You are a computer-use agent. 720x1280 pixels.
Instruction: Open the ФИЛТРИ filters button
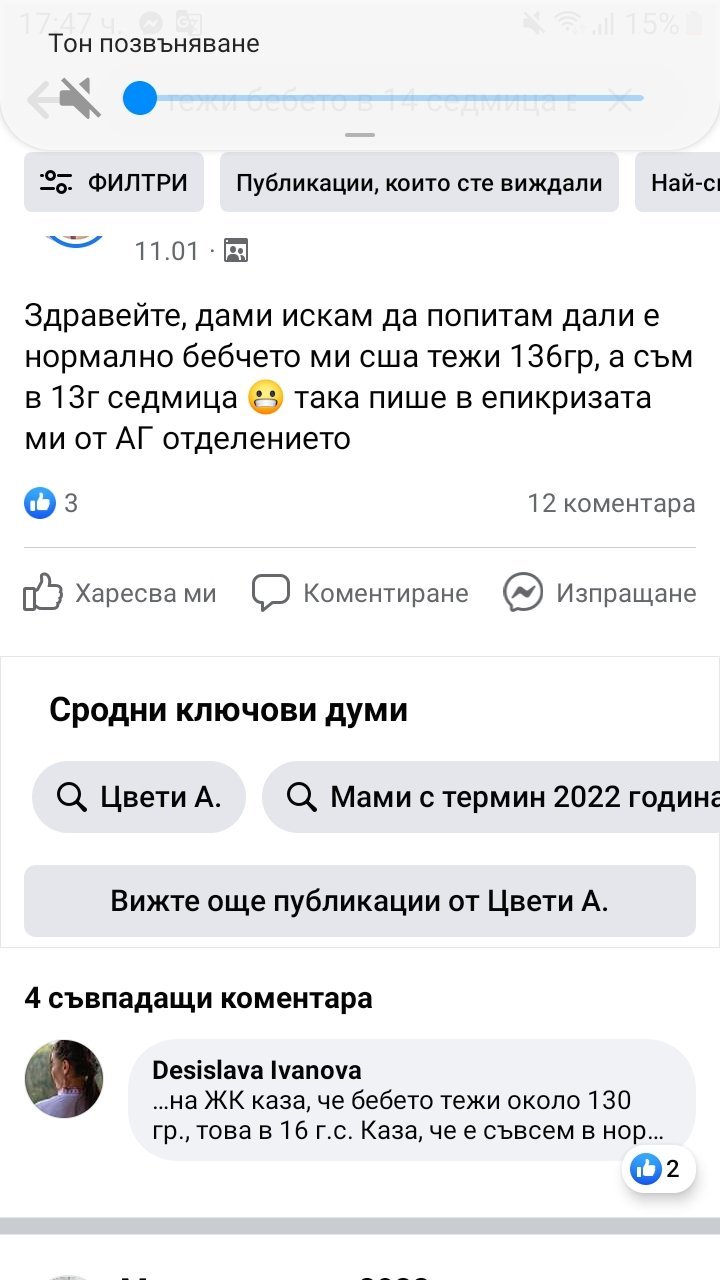114,182
